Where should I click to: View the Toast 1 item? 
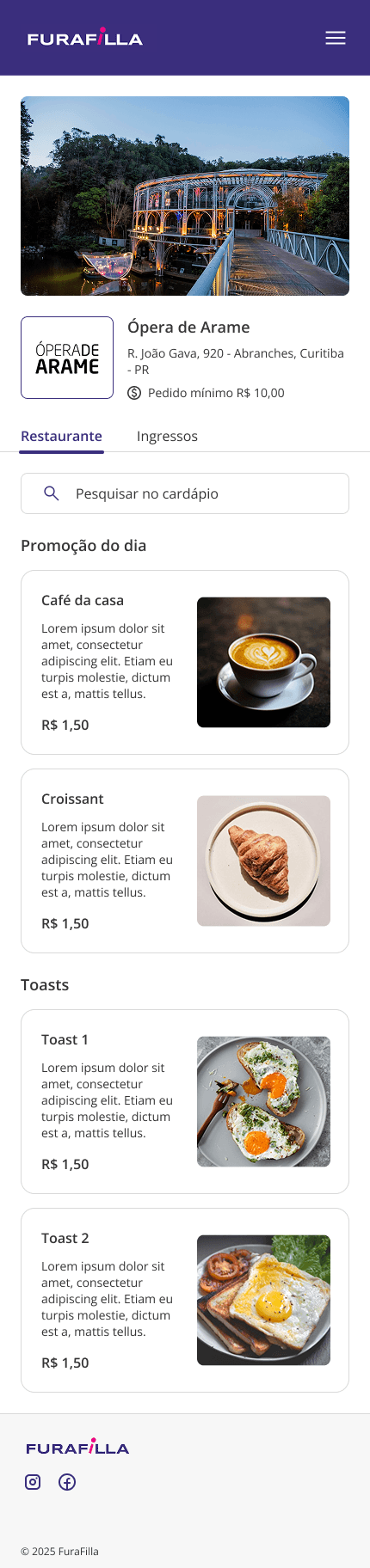[185, 1101]
